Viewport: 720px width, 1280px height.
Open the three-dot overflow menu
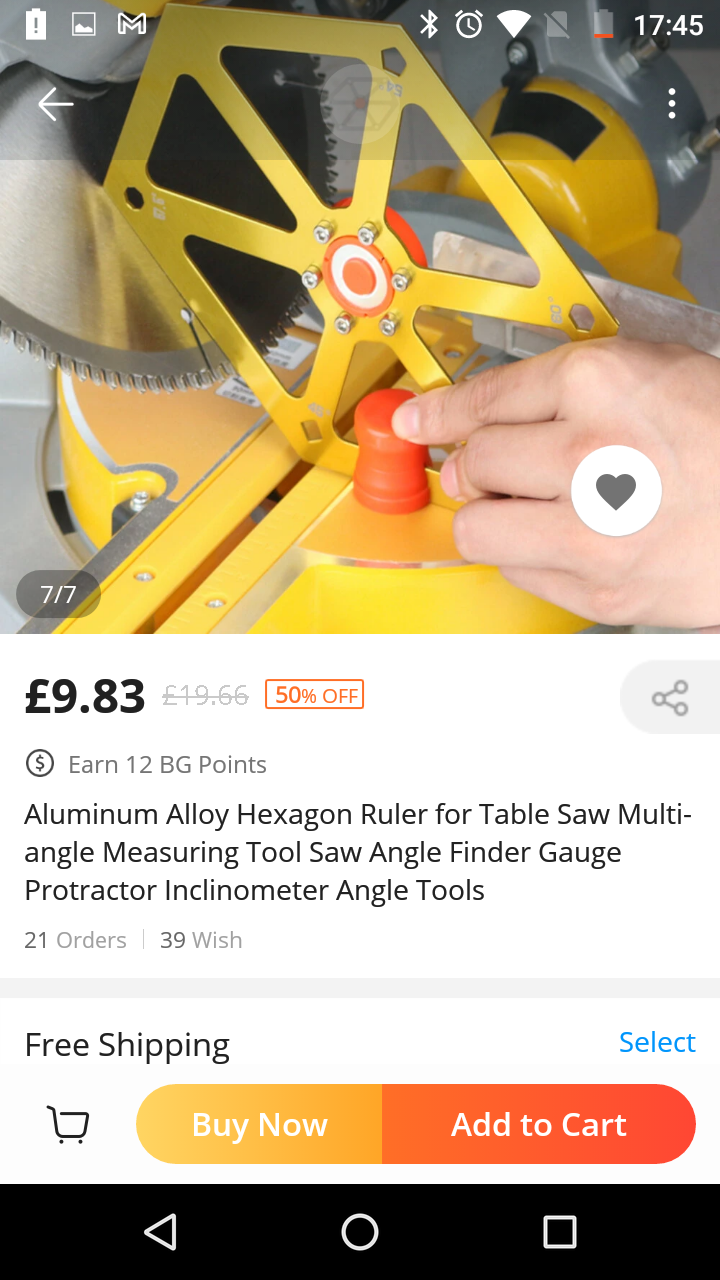671,104
